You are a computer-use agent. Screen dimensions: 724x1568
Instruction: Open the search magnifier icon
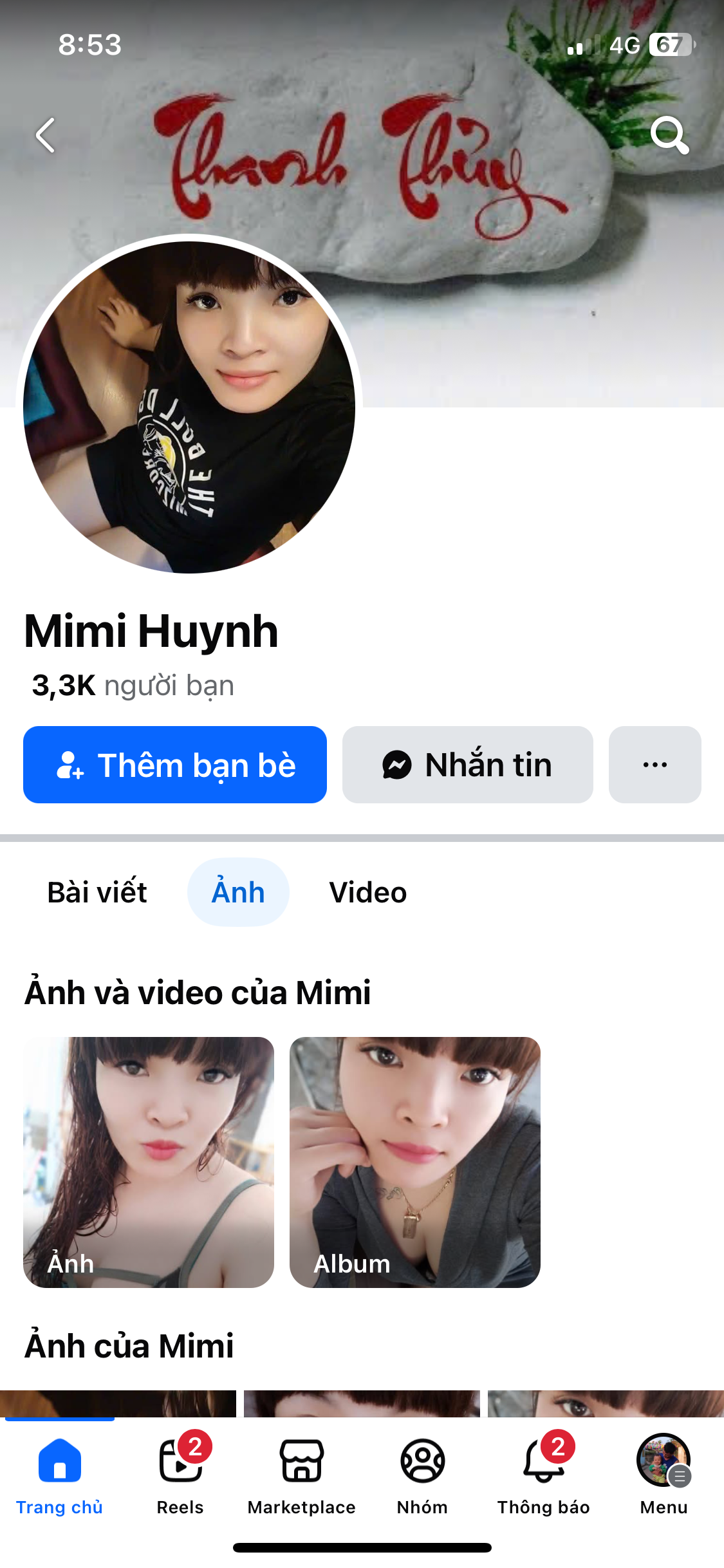[669, 135]
